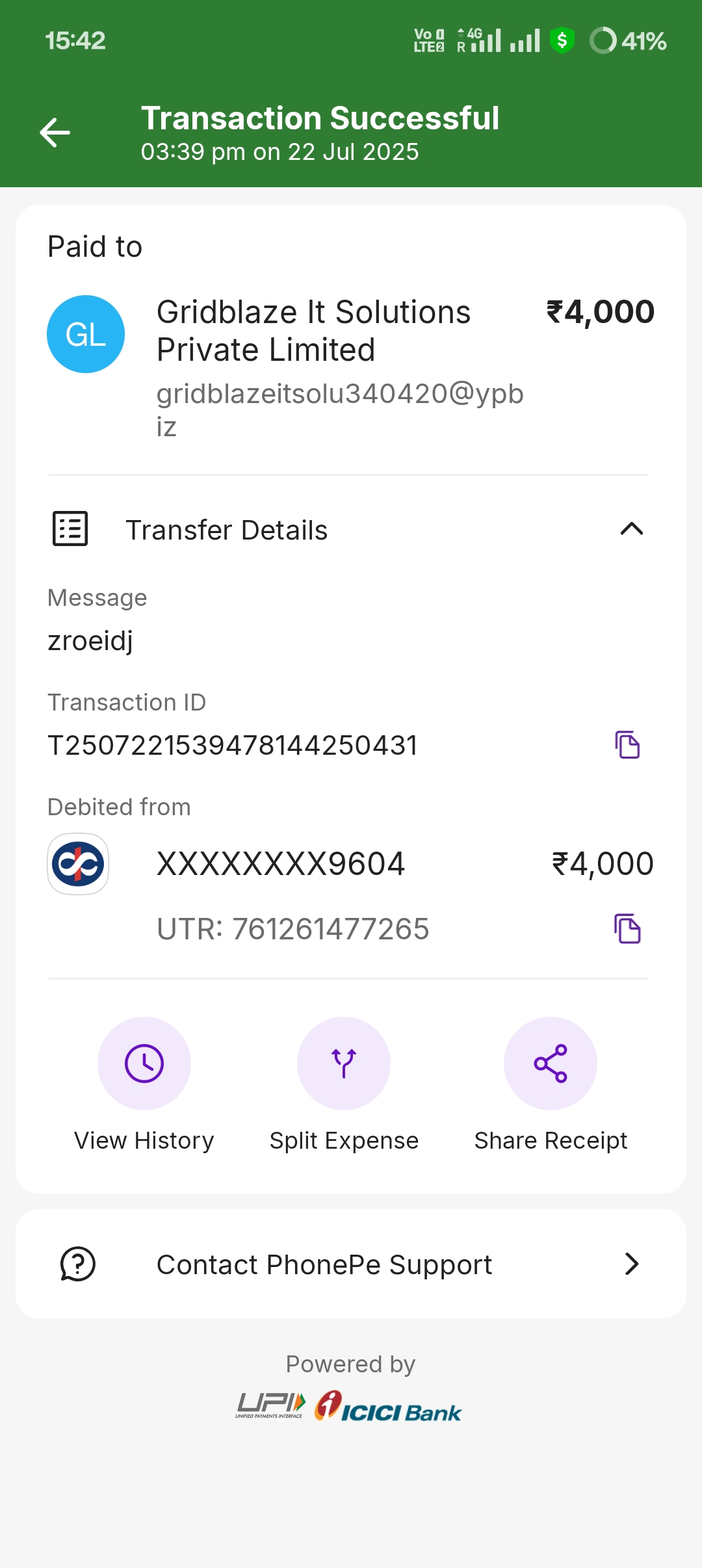Image resolution: width=702 pixels, height=1568 pixels.
Task: Open View History
Action: 144,1064
